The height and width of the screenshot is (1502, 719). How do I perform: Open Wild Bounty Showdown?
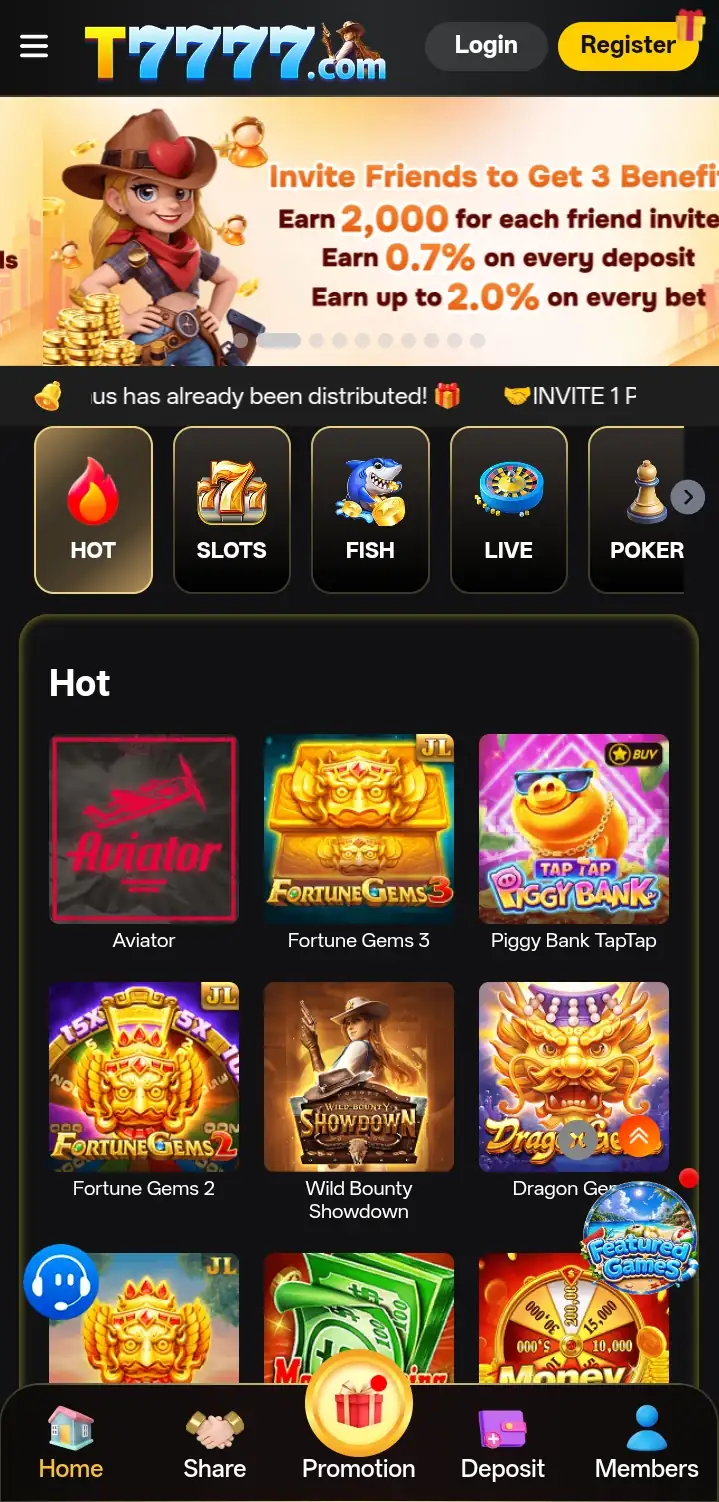tap(359, 1100)
